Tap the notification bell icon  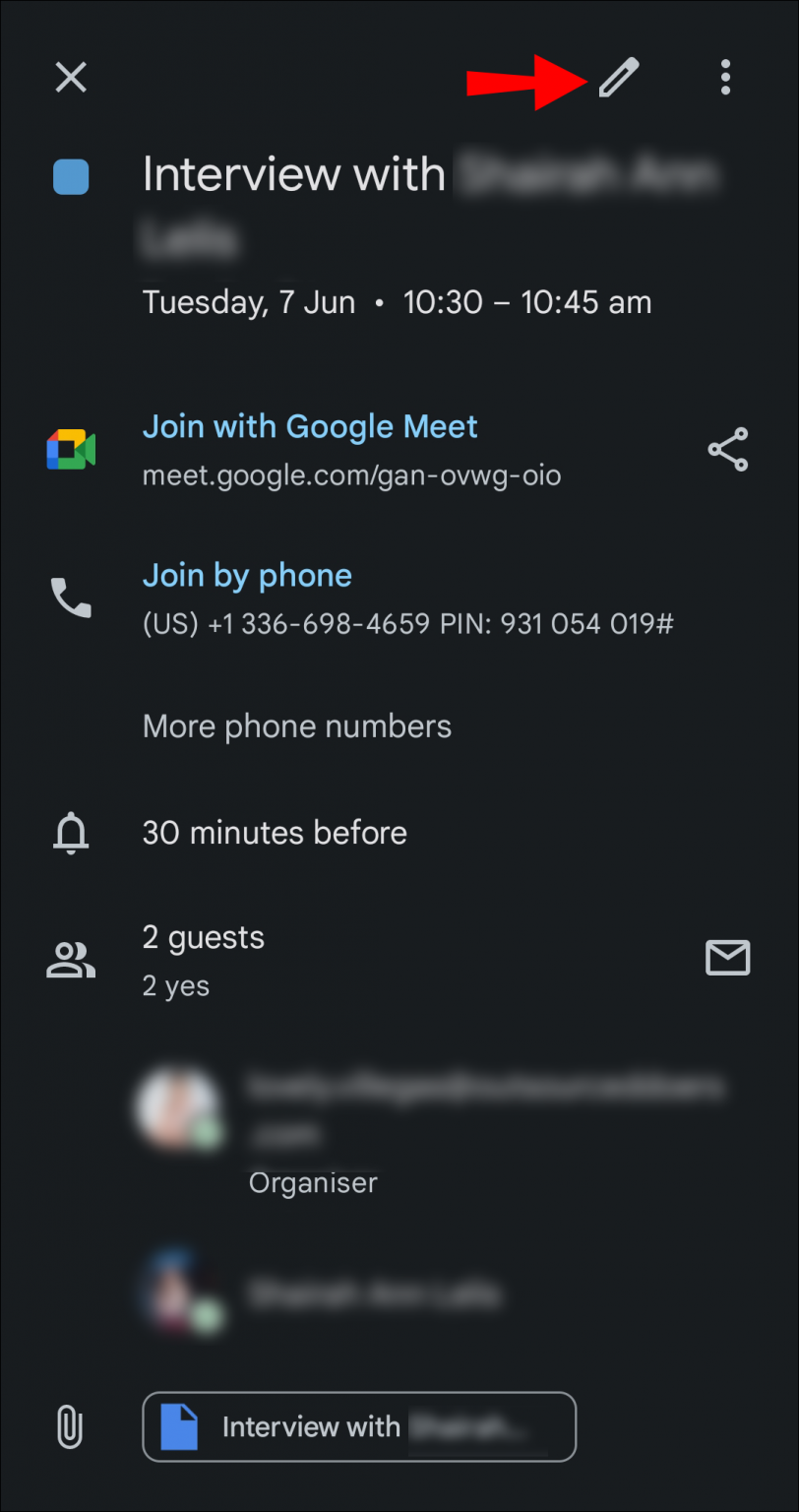(x=70, y=833)
